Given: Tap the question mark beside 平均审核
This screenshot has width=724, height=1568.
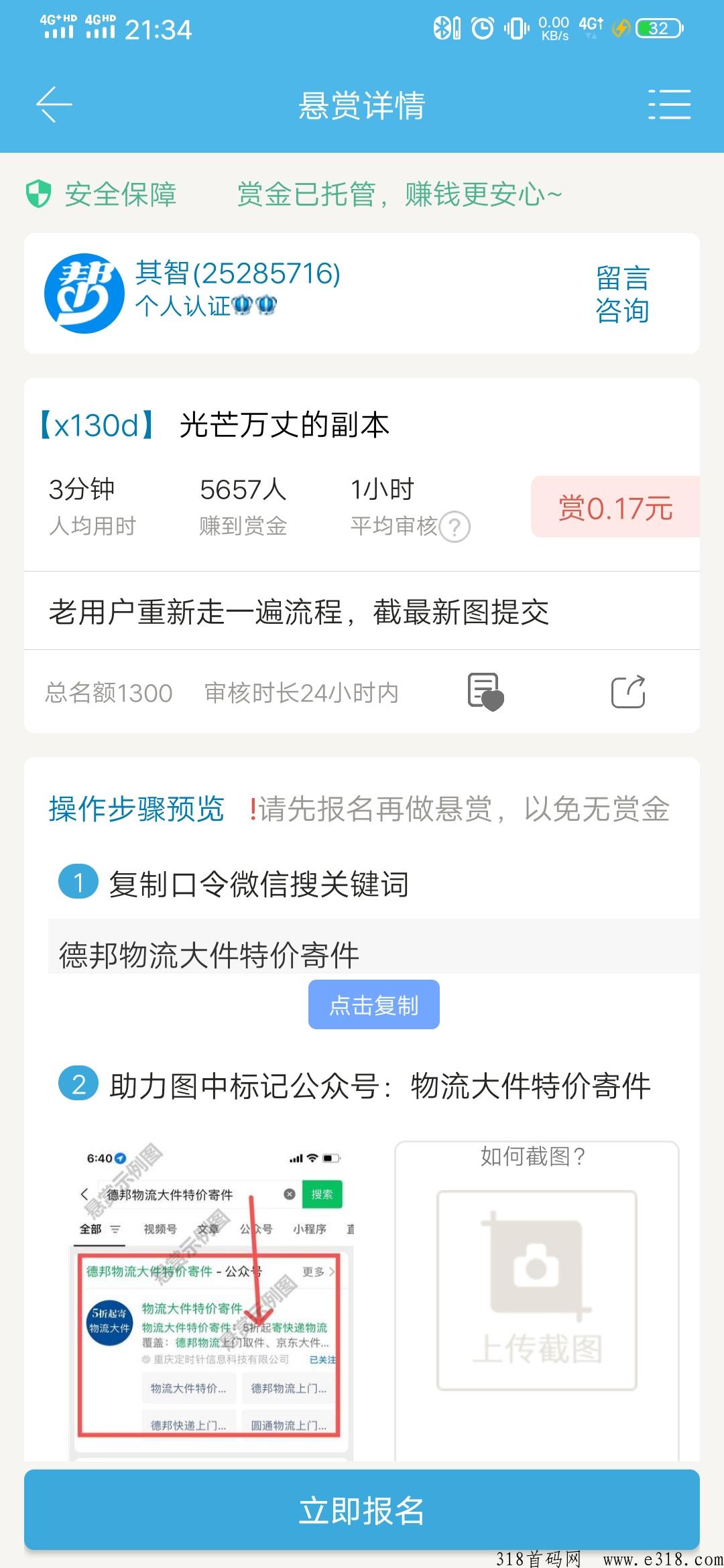Looking at the screenshot, I should pos(455,527).
